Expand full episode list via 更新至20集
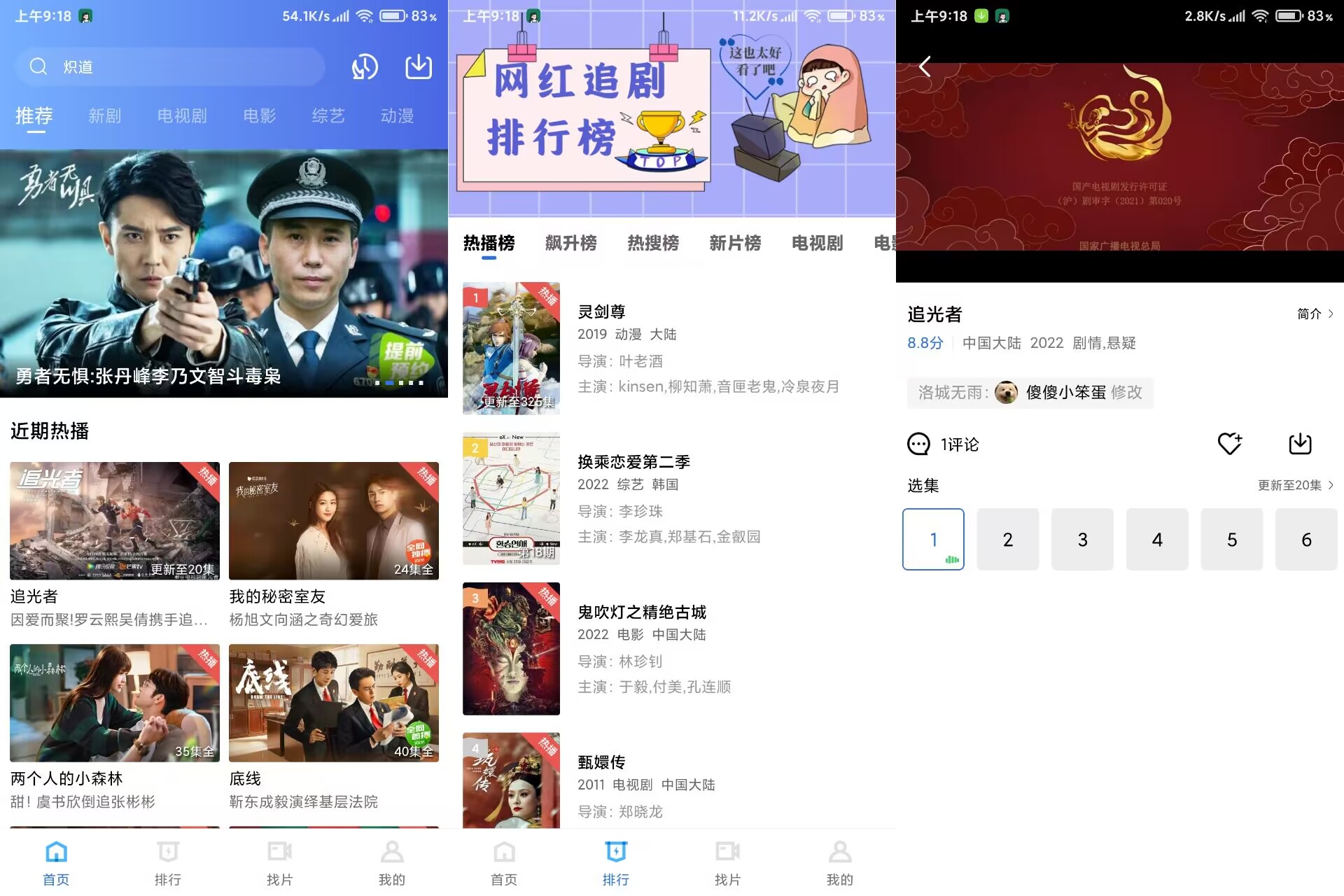Viewport: 1344px width, 896px height. click(x=1294, y=485)
